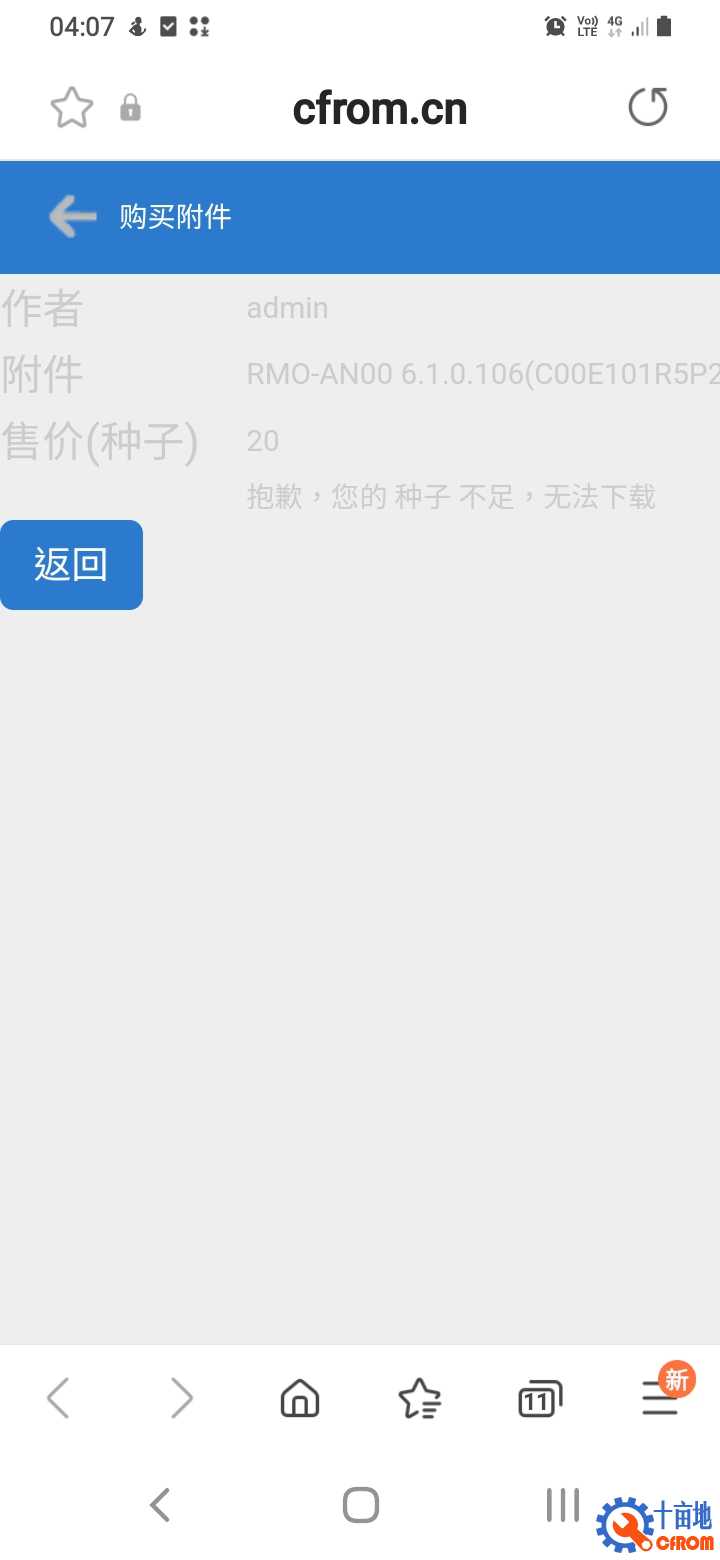The height and width of the screenshot is (1560, 720).
Task: Open the cfrom.cn address bar
Action: (x=379, y=109)
